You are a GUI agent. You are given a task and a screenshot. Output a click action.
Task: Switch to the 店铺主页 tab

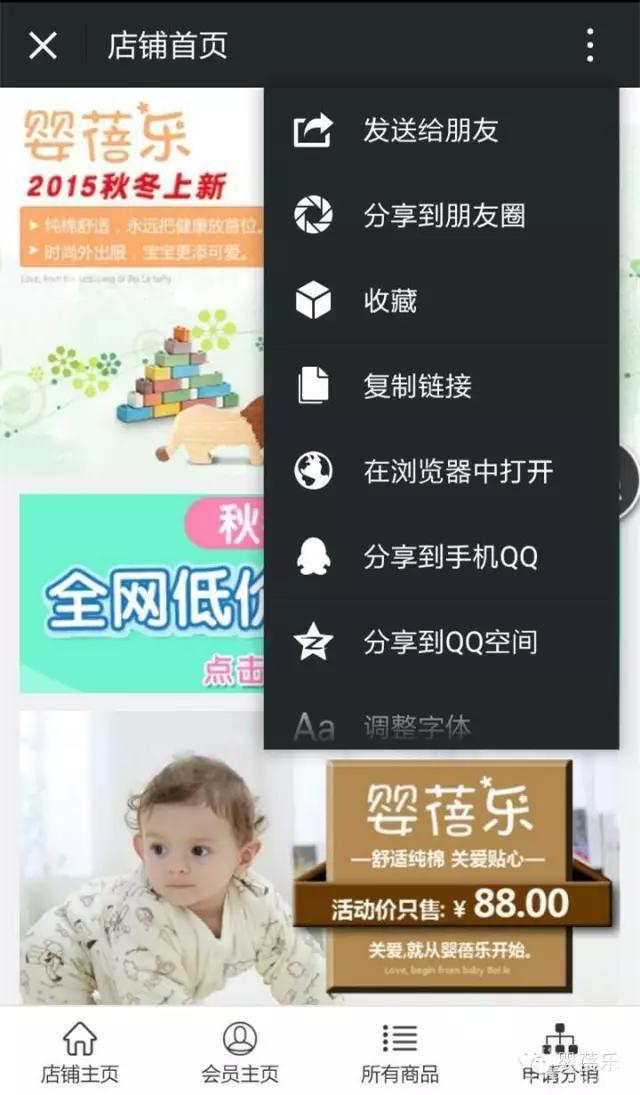(80, 1052)
